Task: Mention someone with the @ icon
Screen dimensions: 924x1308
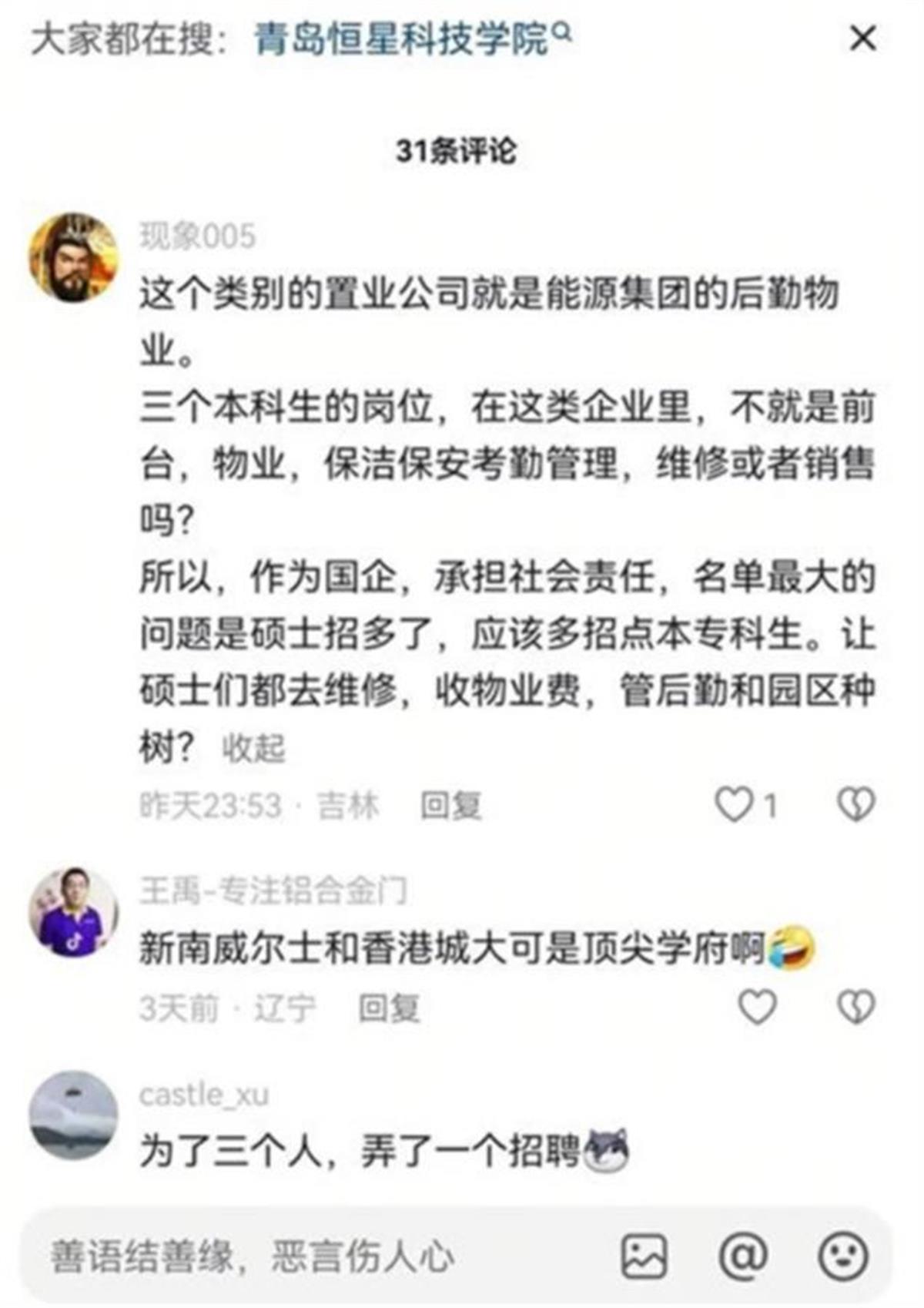Action: pos(742,1256)
